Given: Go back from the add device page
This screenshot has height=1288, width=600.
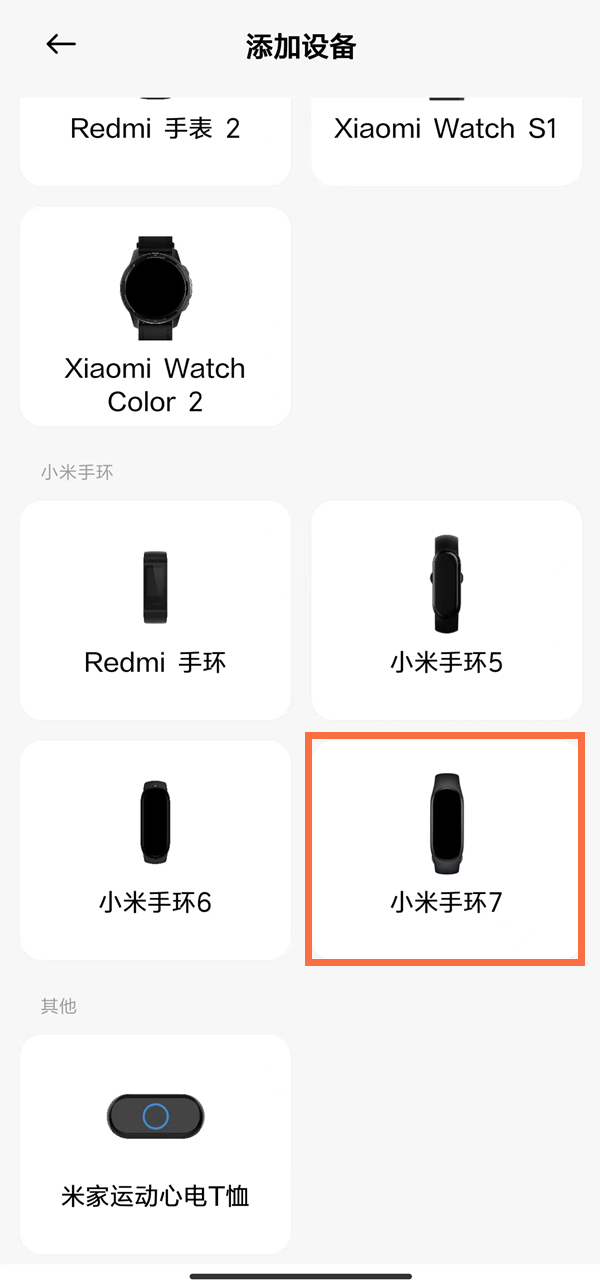Looking at the screenshot, I should coord(61,44).
